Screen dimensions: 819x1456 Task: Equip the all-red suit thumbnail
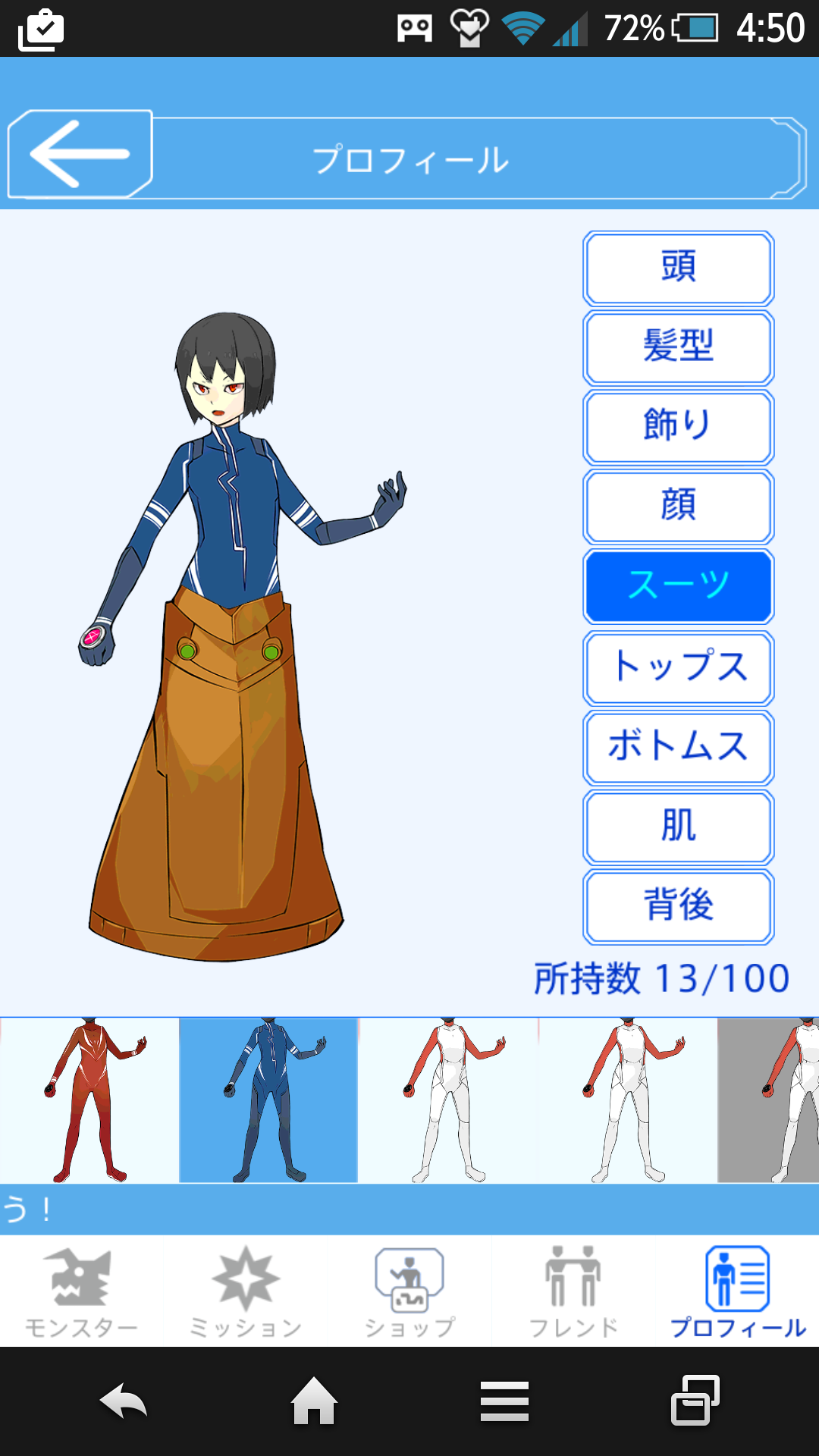89,1100
